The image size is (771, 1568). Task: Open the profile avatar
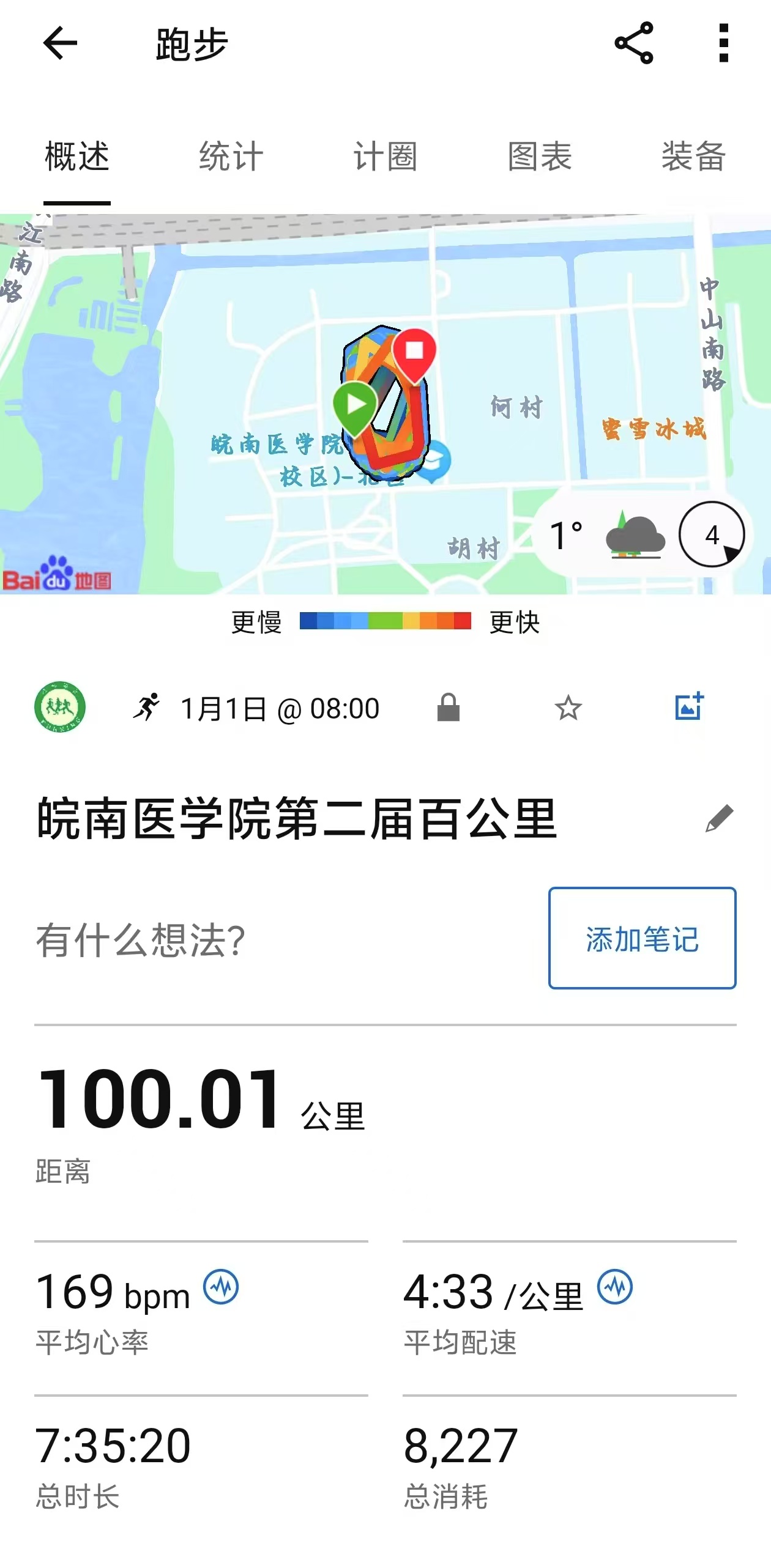pyautogui.click(x=60, y=707)
